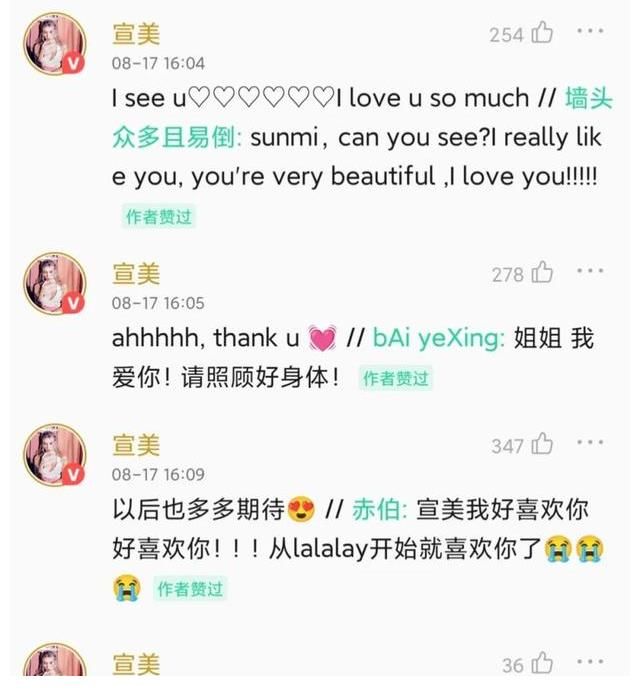View 宣美's profile from the 16:05 username
640x696 pixels.
(x=136, y=273)
